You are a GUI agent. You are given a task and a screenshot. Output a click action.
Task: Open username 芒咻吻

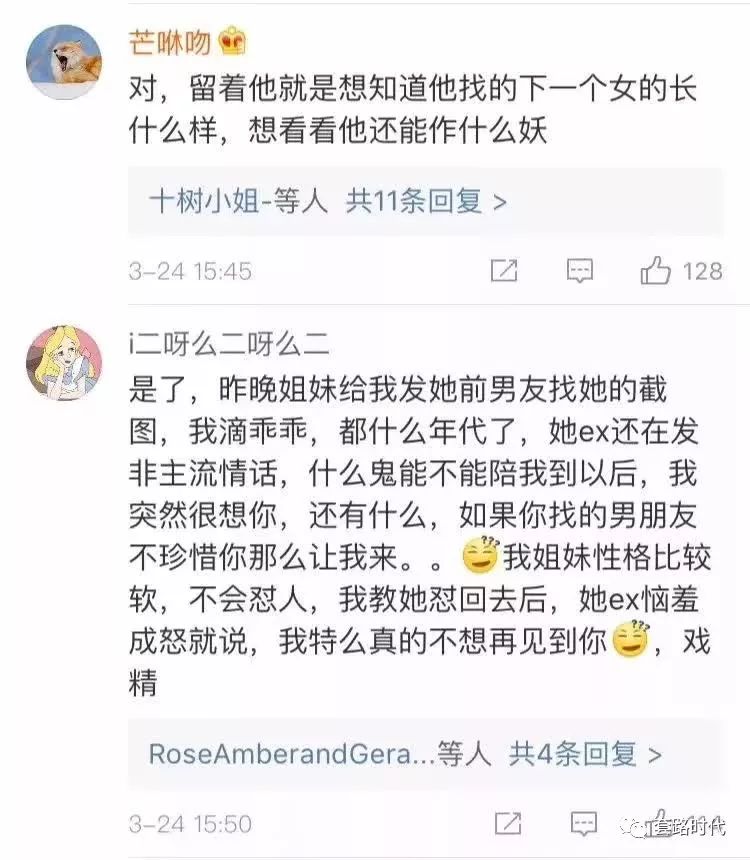pyautogui.click(x=167, y=43)
